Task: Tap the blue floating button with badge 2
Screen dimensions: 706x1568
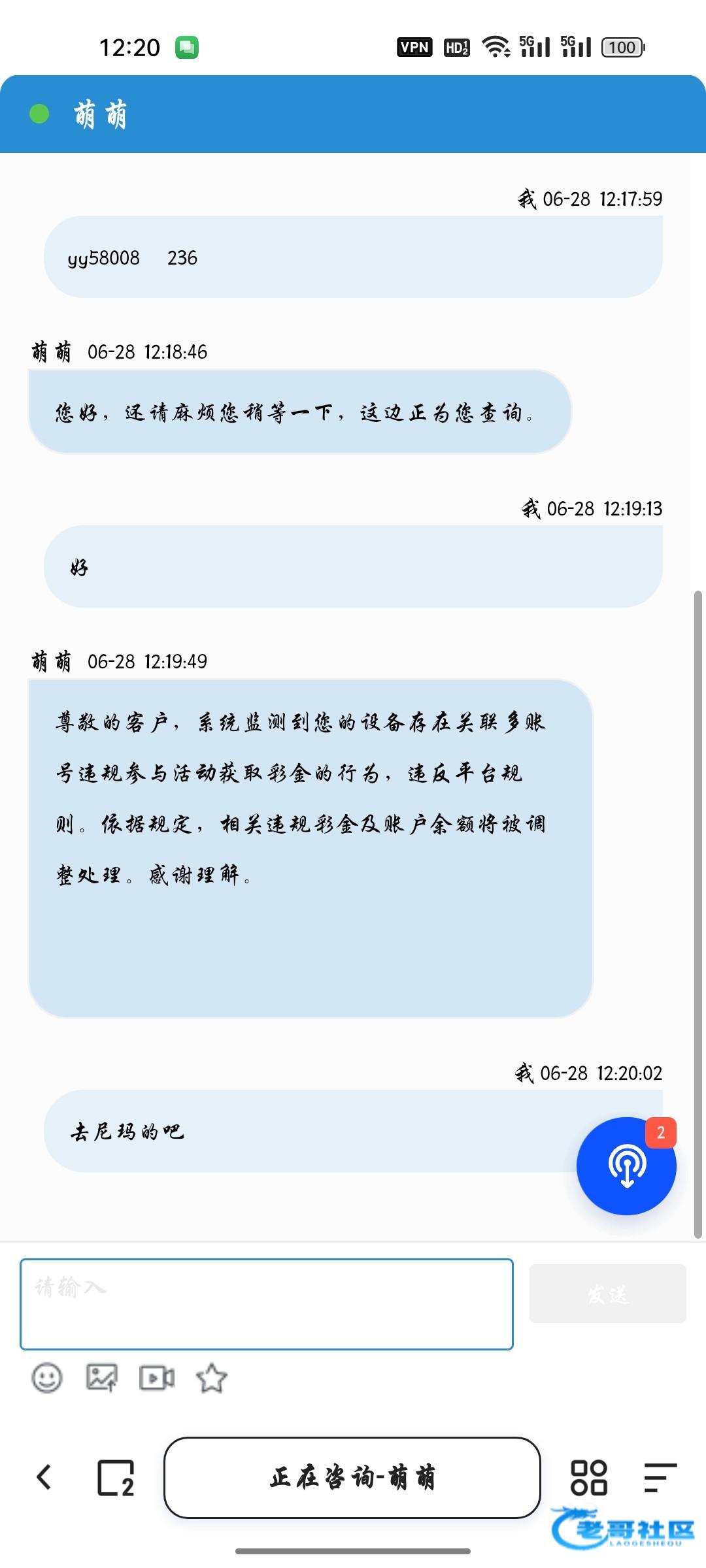Action: tap(626, 1166)
